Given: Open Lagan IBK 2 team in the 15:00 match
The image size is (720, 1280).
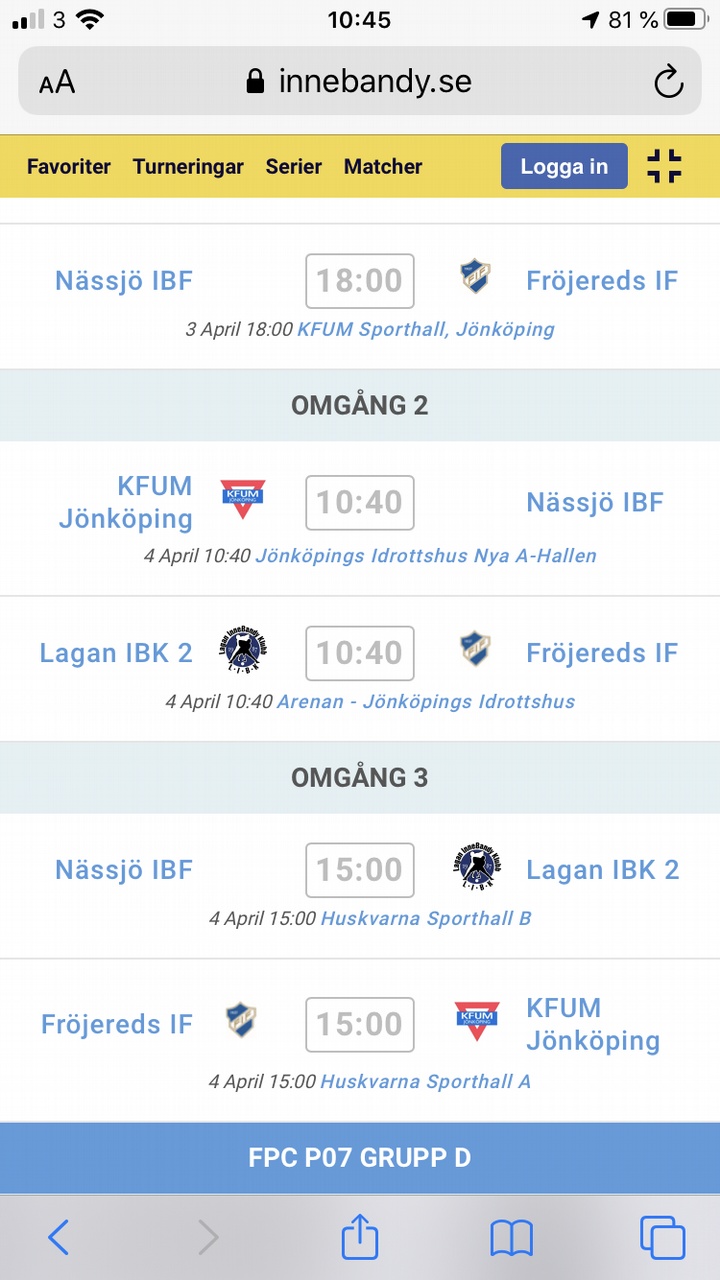Looking at the screenshot, I should click(602, 870).
